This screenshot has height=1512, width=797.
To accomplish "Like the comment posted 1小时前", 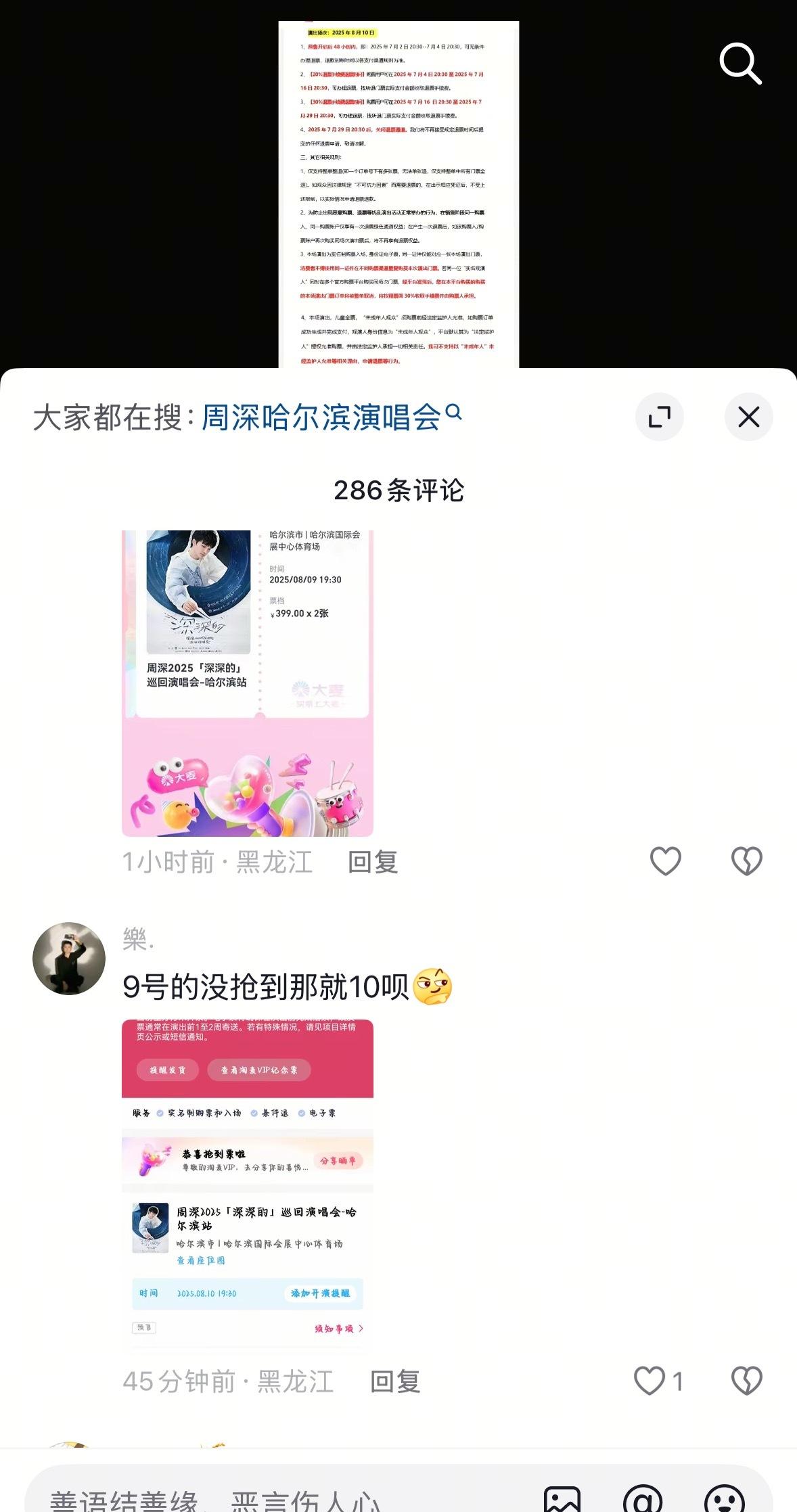I will coord(665,861).
